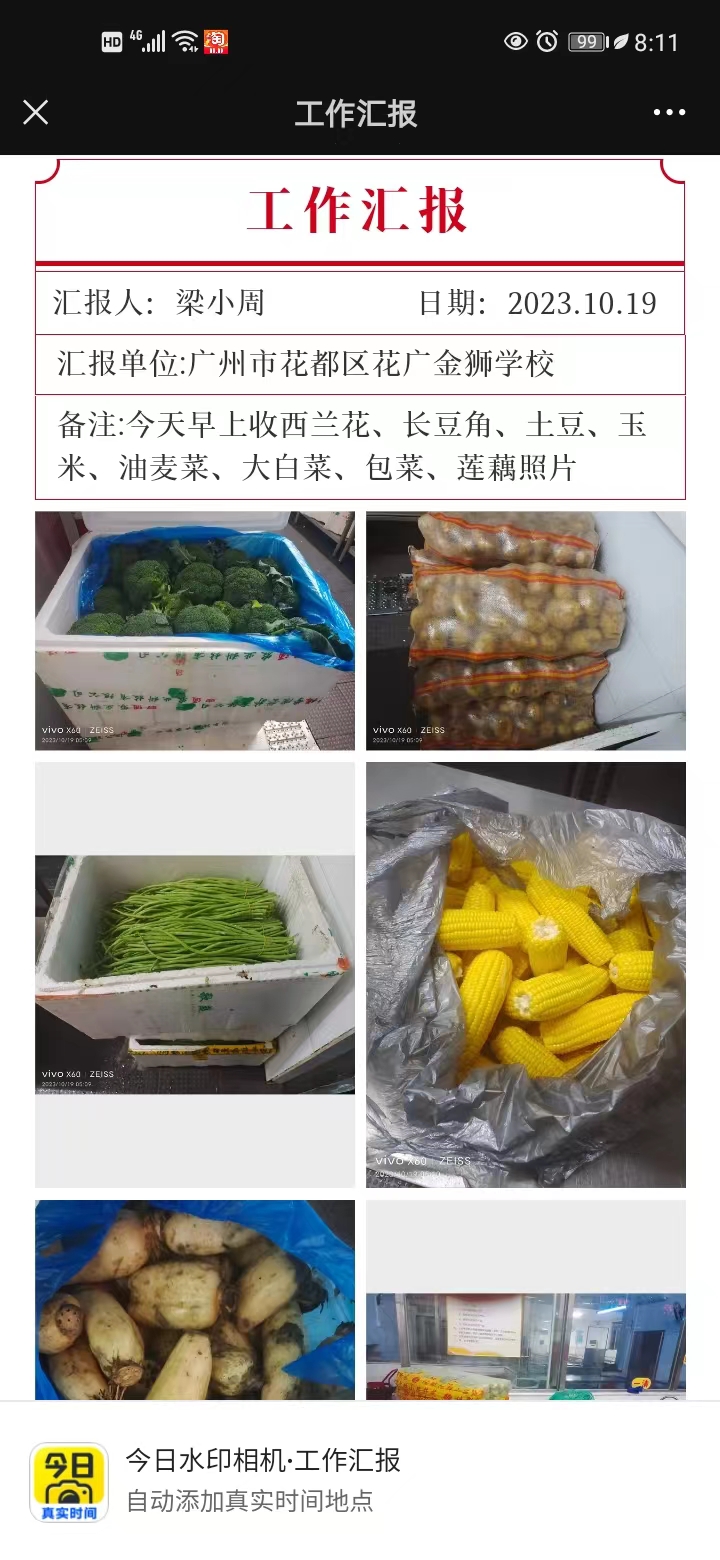Enlarge the yellow corn photo
Image resolution: width=720 pixels, height=1560 pixels.
point(525,975)
